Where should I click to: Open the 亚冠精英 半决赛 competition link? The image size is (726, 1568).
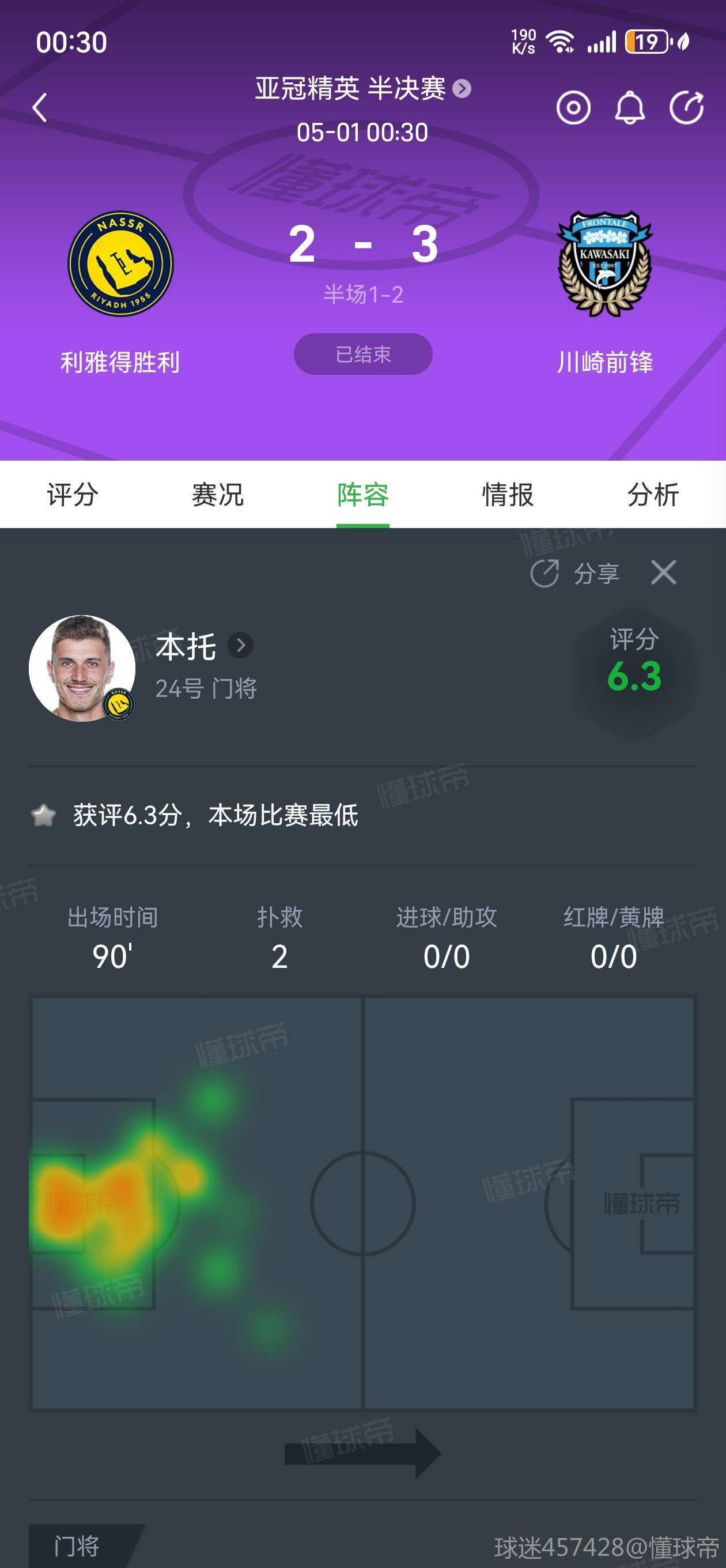(362, 89)
